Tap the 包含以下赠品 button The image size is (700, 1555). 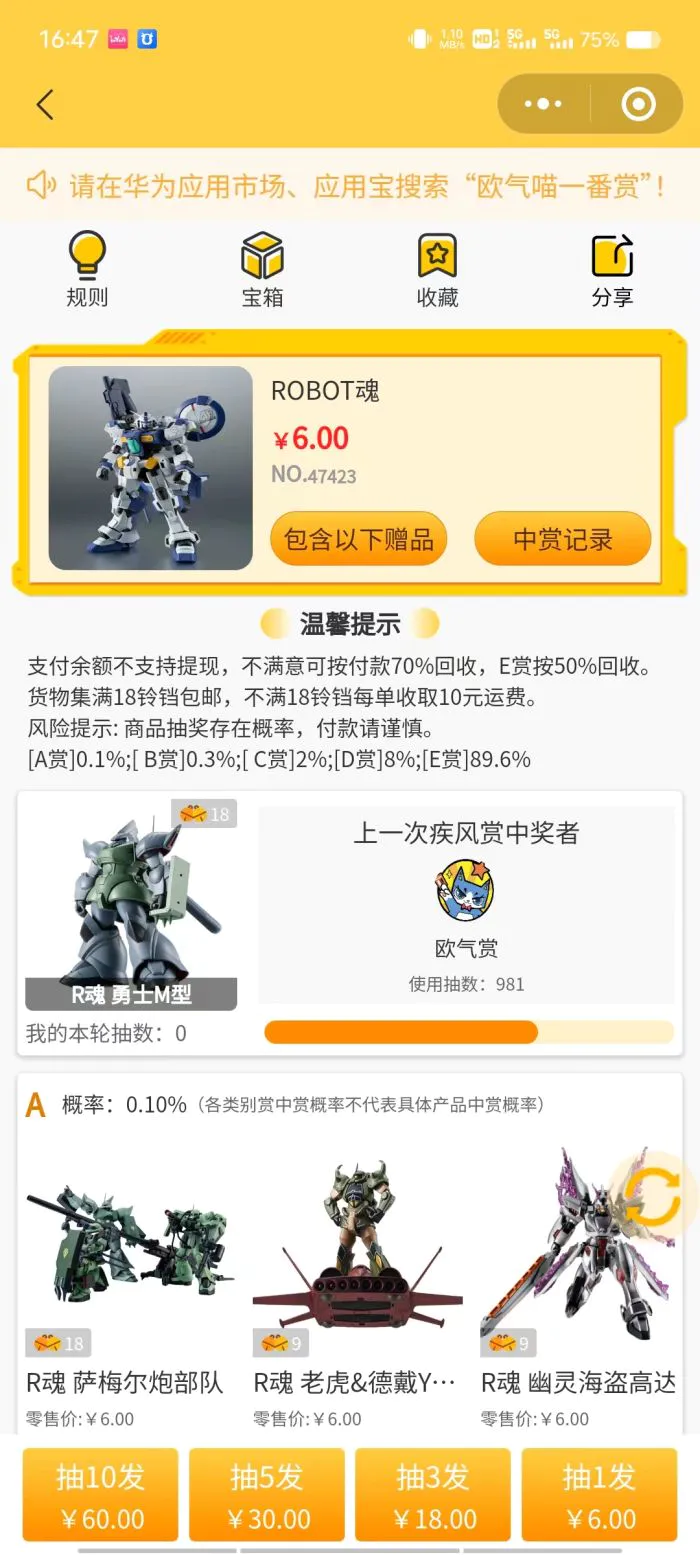click(358, 540)
